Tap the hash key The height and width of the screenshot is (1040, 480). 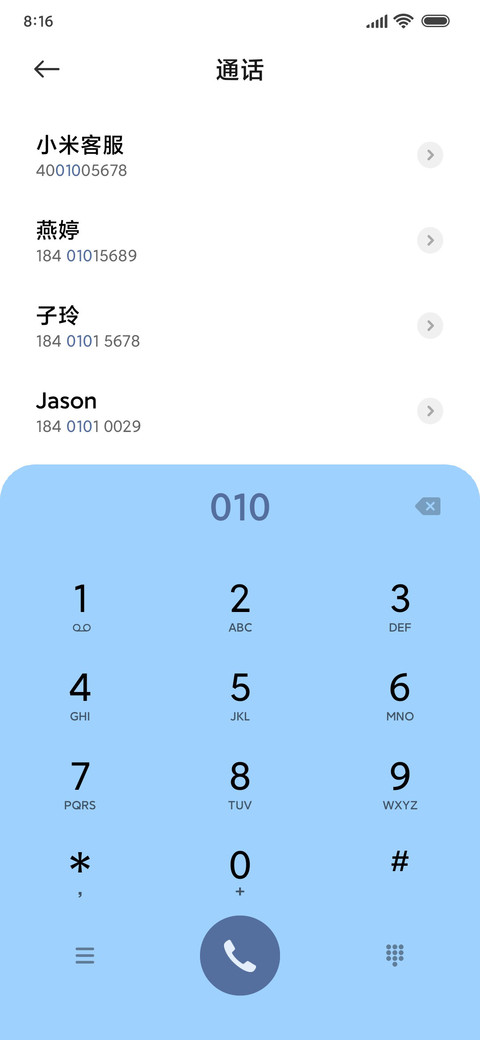point(400,862)
